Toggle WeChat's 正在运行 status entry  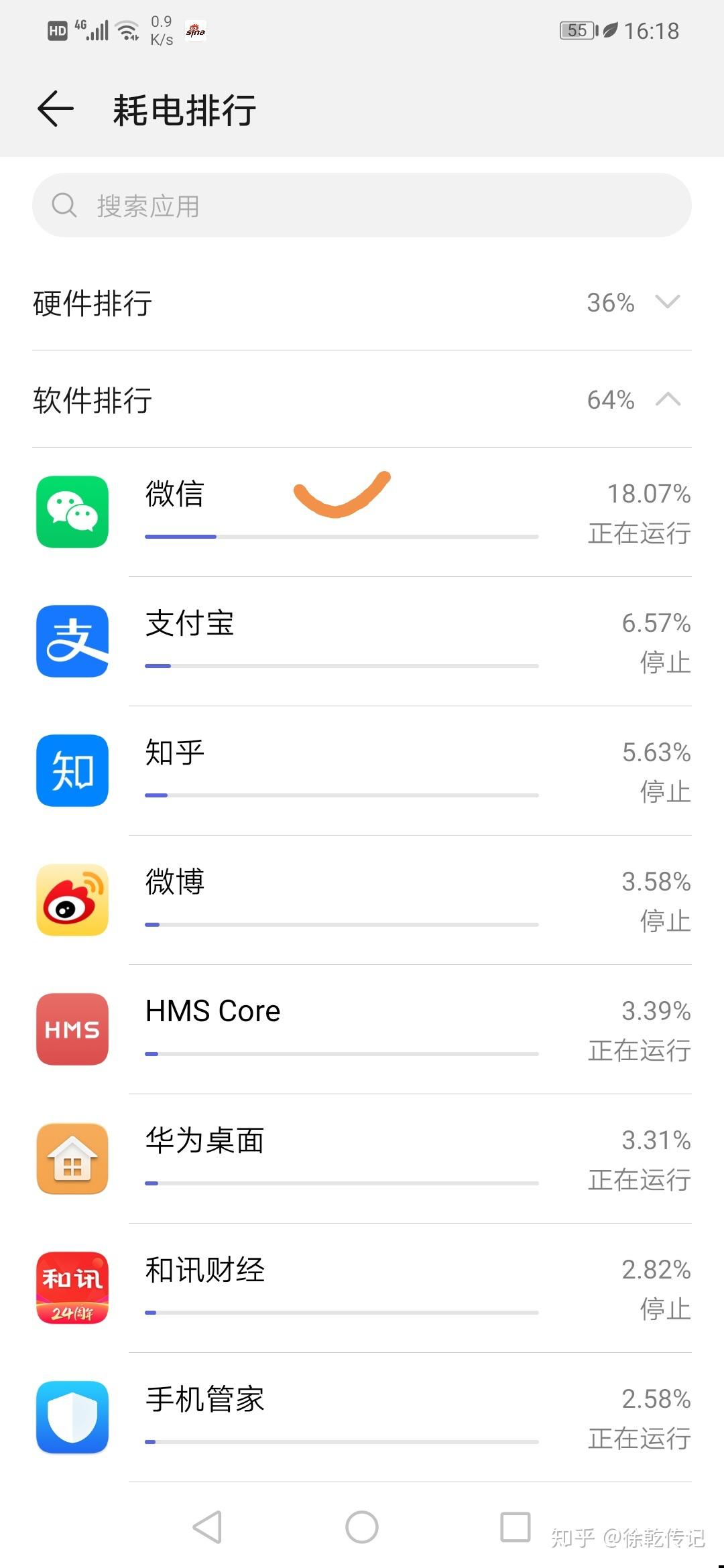(638, 534)
